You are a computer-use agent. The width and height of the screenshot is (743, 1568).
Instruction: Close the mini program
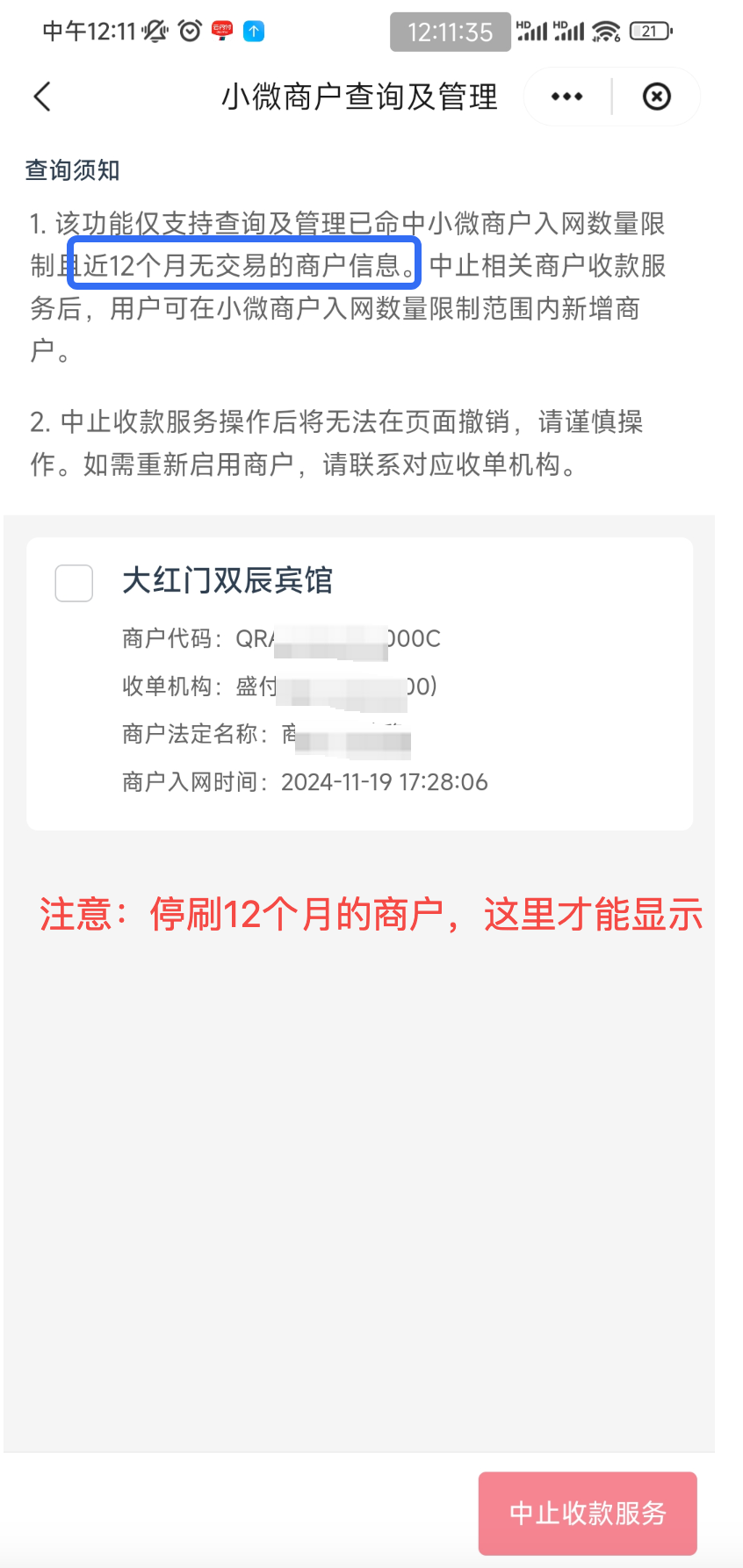pyautogui.click(x=656, y=97)
